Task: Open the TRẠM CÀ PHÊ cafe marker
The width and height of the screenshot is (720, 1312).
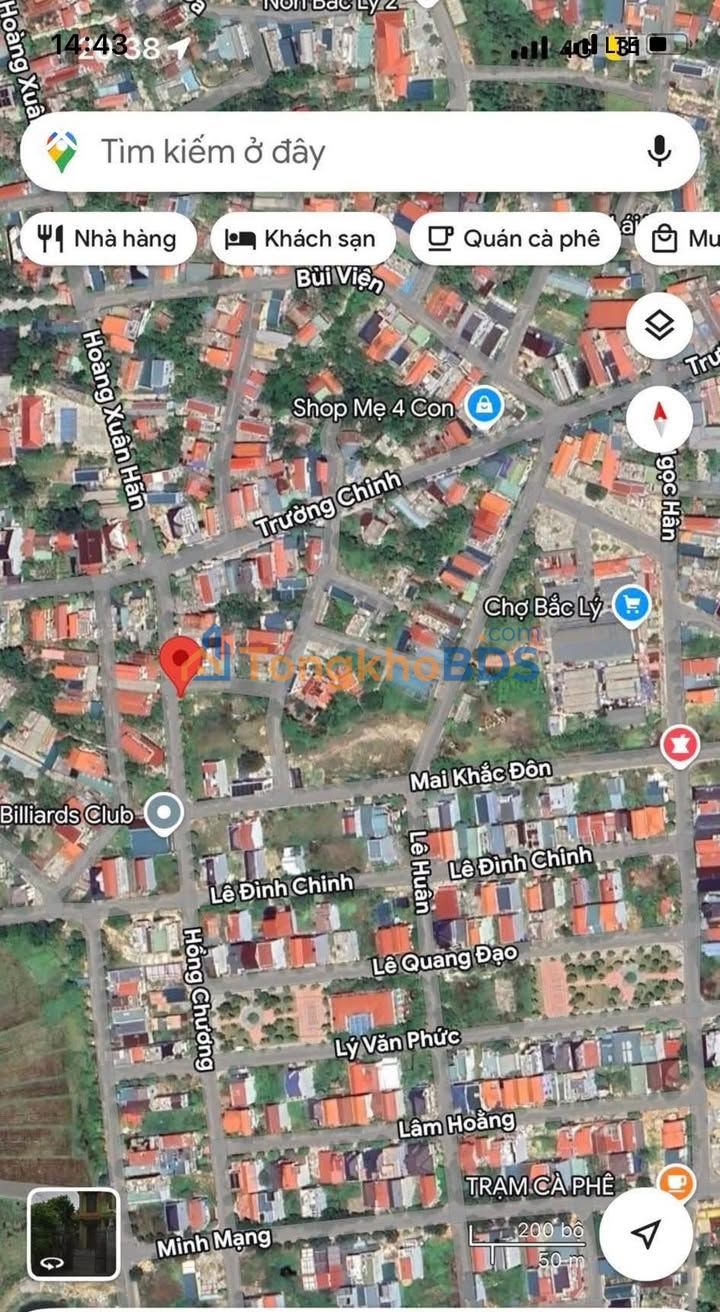Action: point(677,1183)
